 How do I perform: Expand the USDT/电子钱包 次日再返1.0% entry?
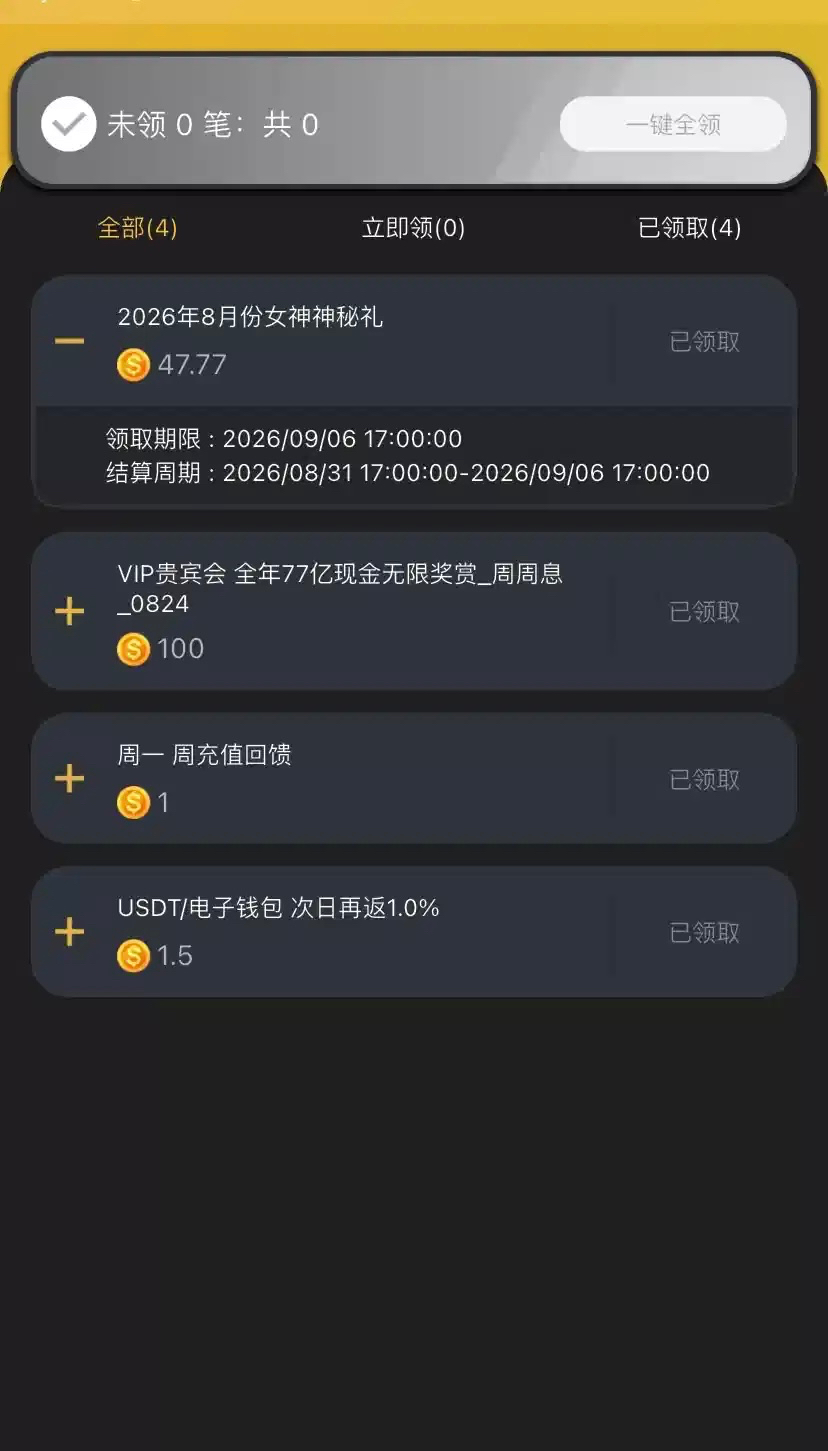tap(69, 932)
